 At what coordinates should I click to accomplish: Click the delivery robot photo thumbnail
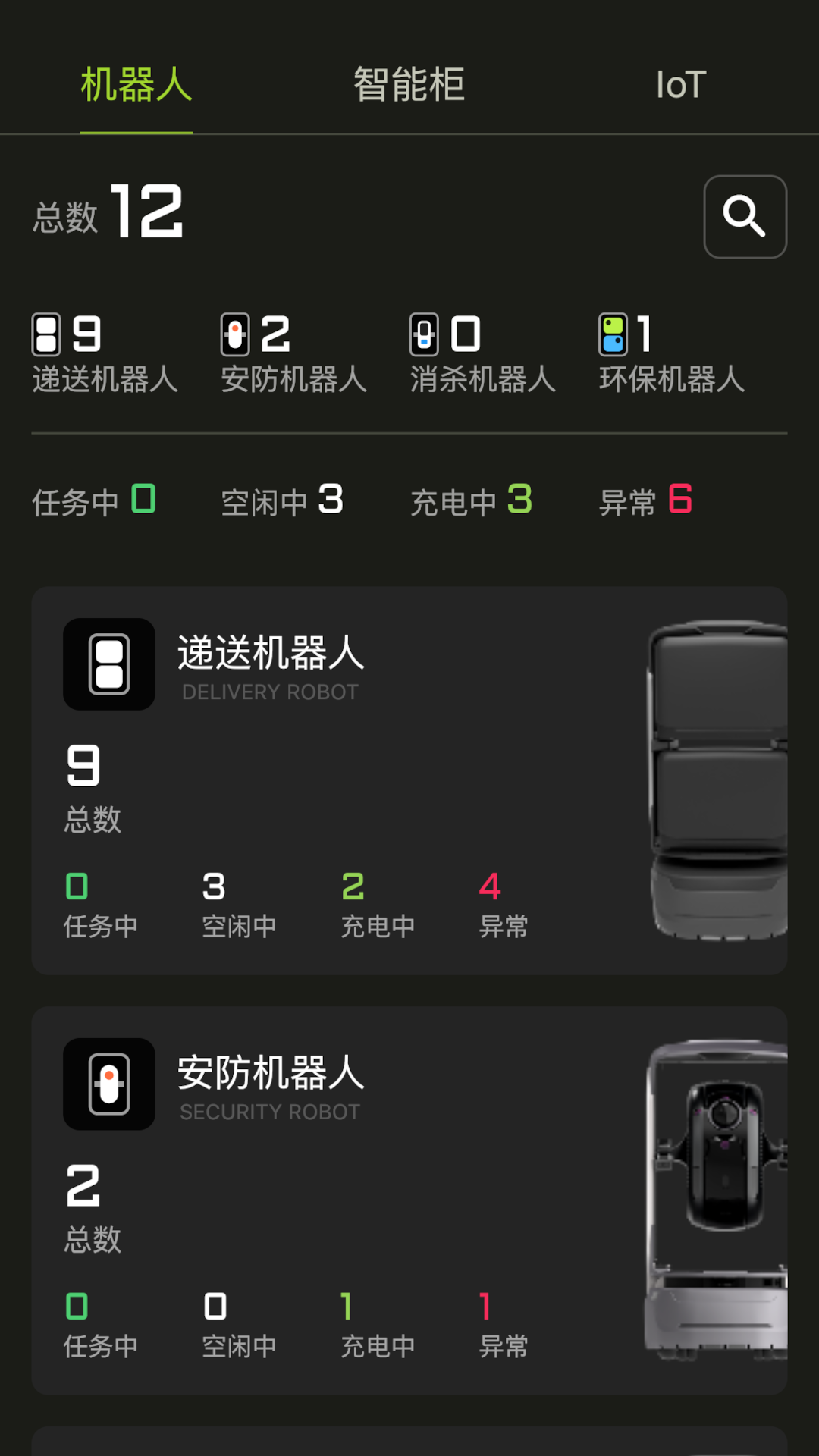click(x=717, y=781)
